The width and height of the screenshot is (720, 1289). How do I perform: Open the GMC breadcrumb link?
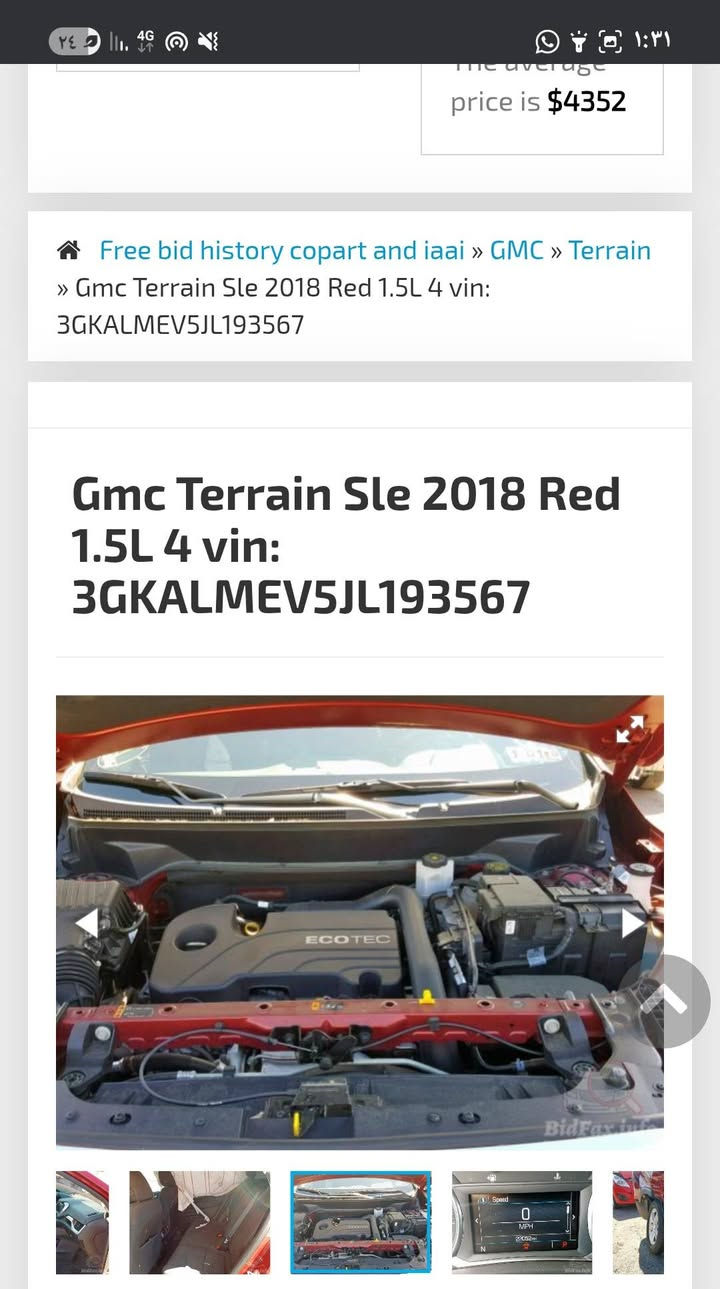(x=516, y=250)
